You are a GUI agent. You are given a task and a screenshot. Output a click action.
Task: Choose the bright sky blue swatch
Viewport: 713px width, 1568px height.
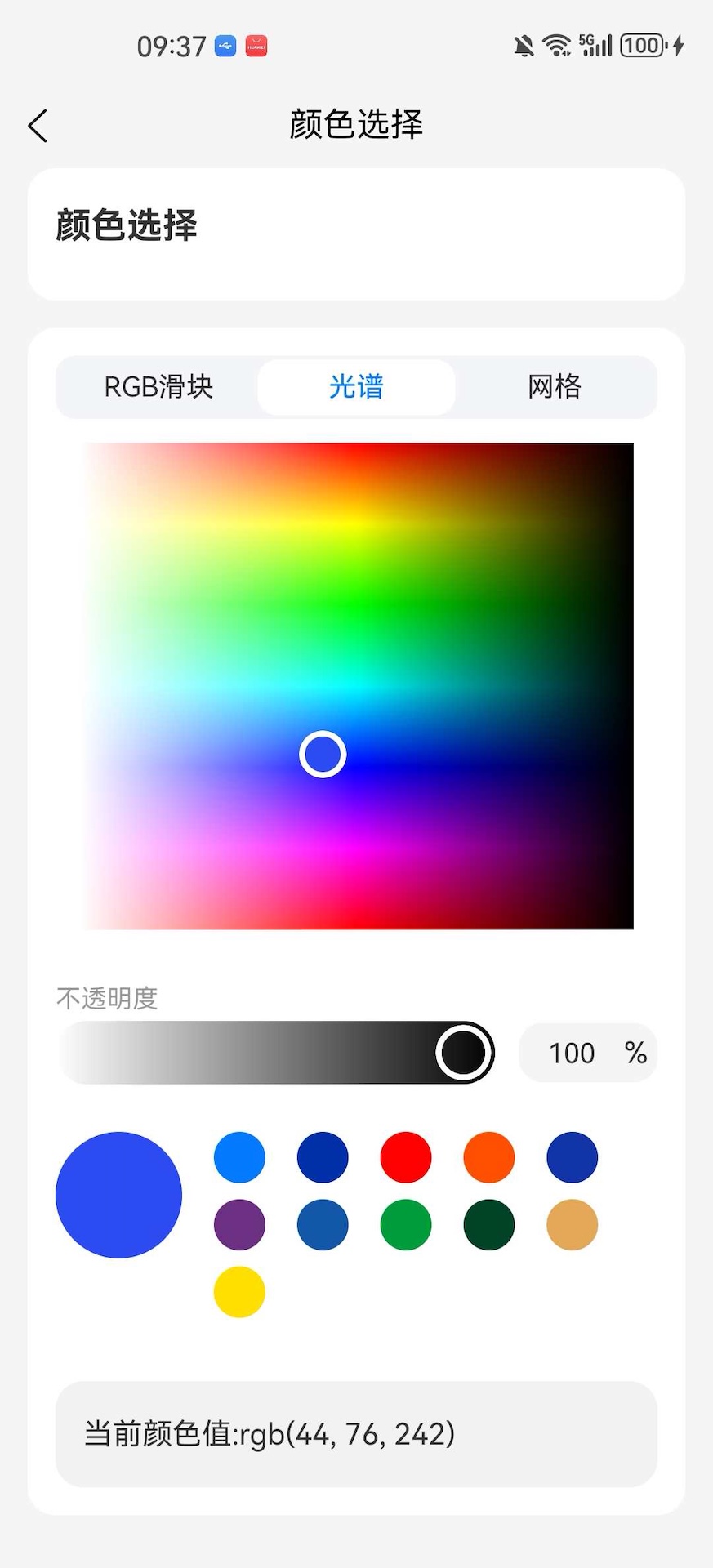tap(239, 1157)
